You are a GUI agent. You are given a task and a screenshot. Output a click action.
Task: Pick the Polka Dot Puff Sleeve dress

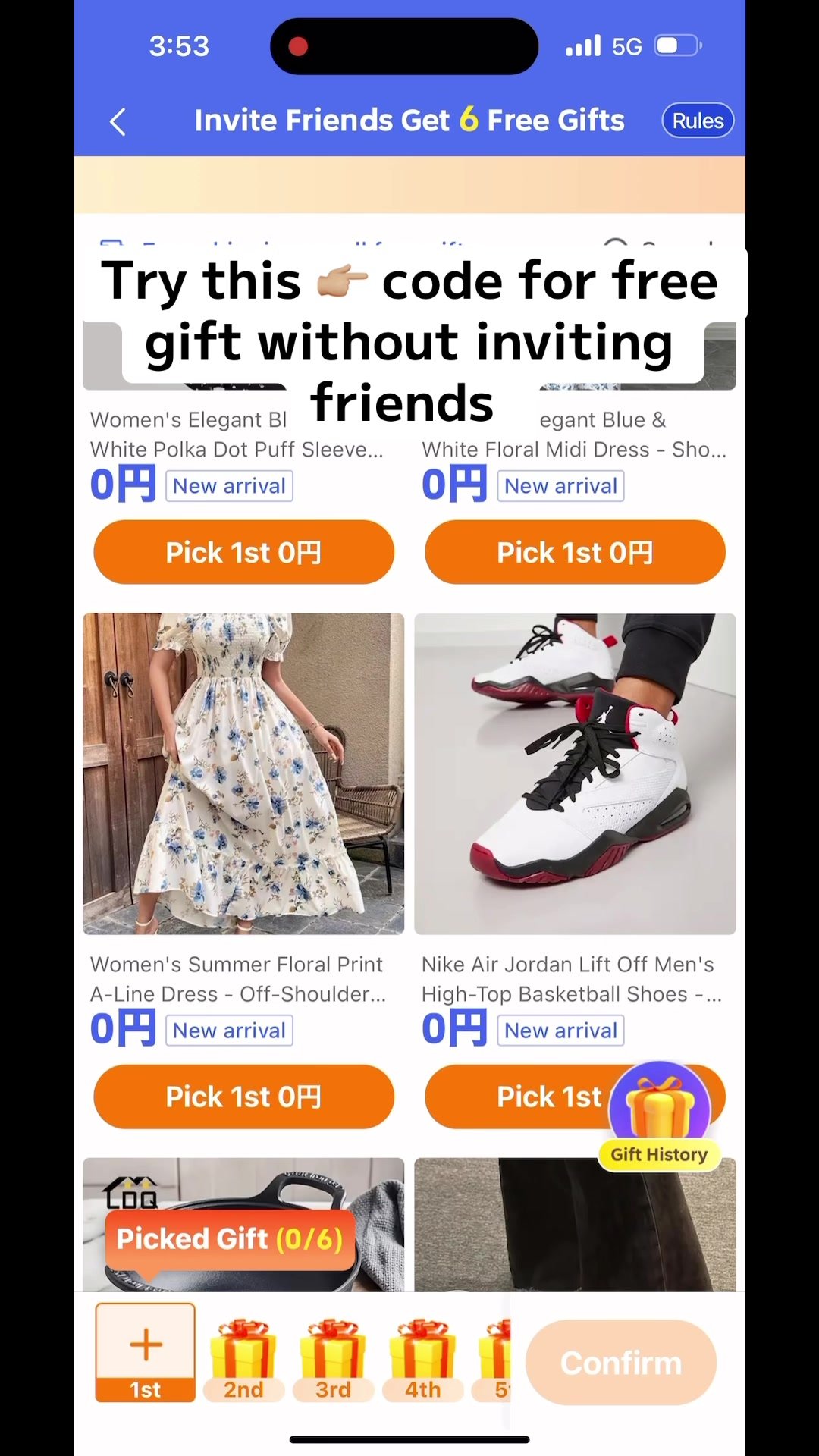click(243, 552)
